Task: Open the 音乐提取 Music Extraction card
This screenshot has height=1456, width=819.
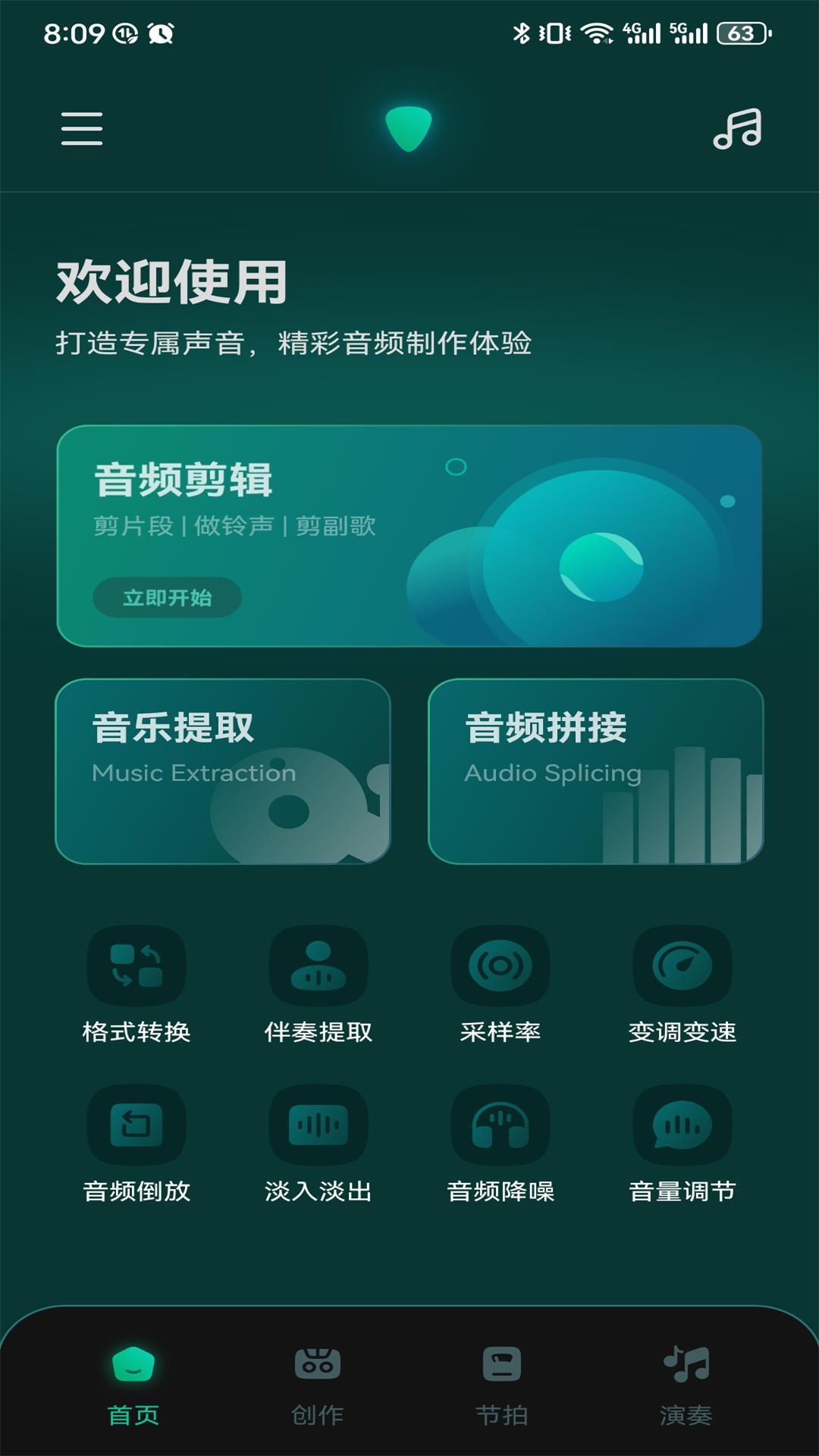Action: (x=224, y=770)
